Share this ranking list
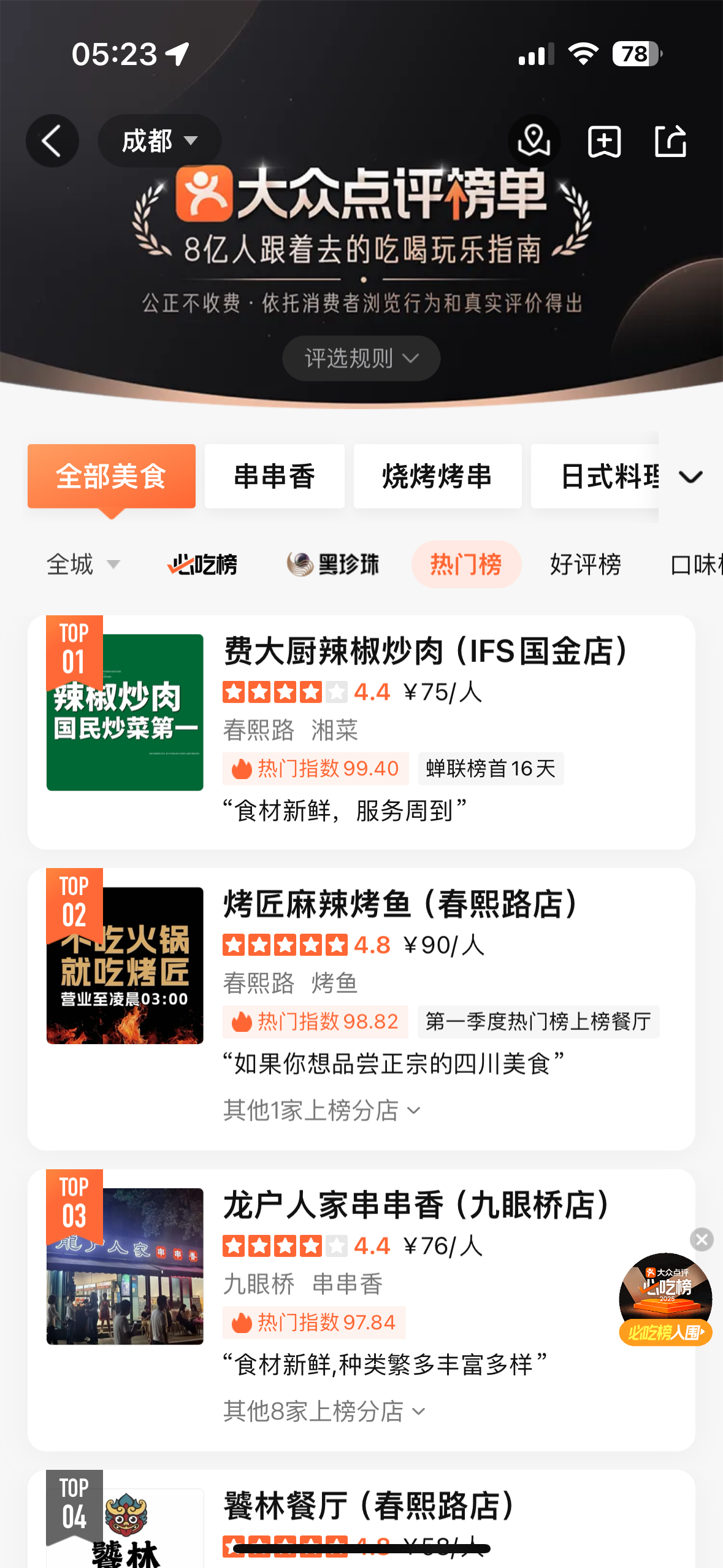Image resolution: width=723 pixels, height=1568 pixels. (670, 142)
